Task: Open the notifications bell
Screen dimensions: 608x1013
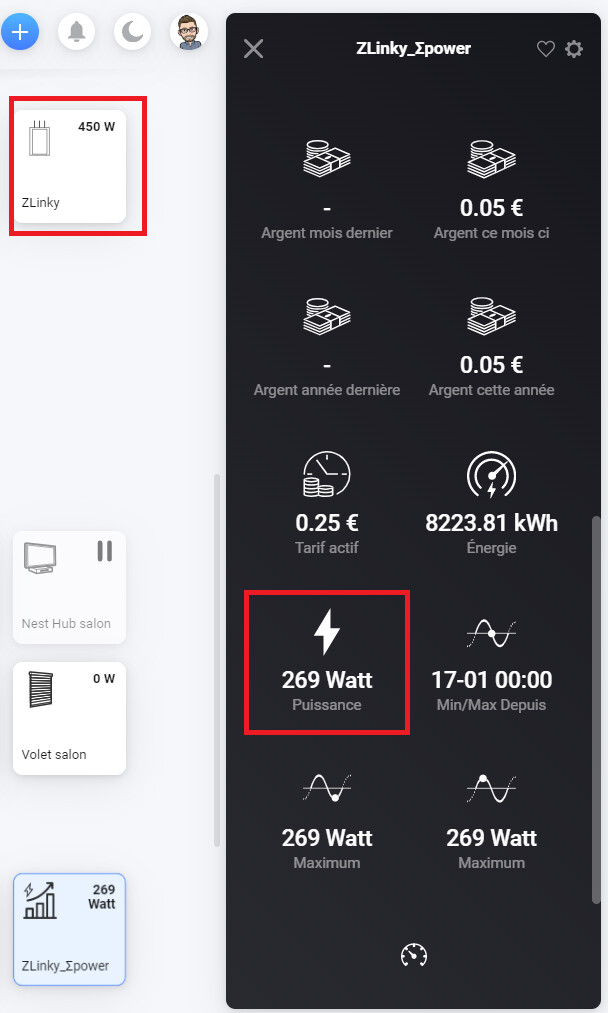Action: click(x=76, y=32)
